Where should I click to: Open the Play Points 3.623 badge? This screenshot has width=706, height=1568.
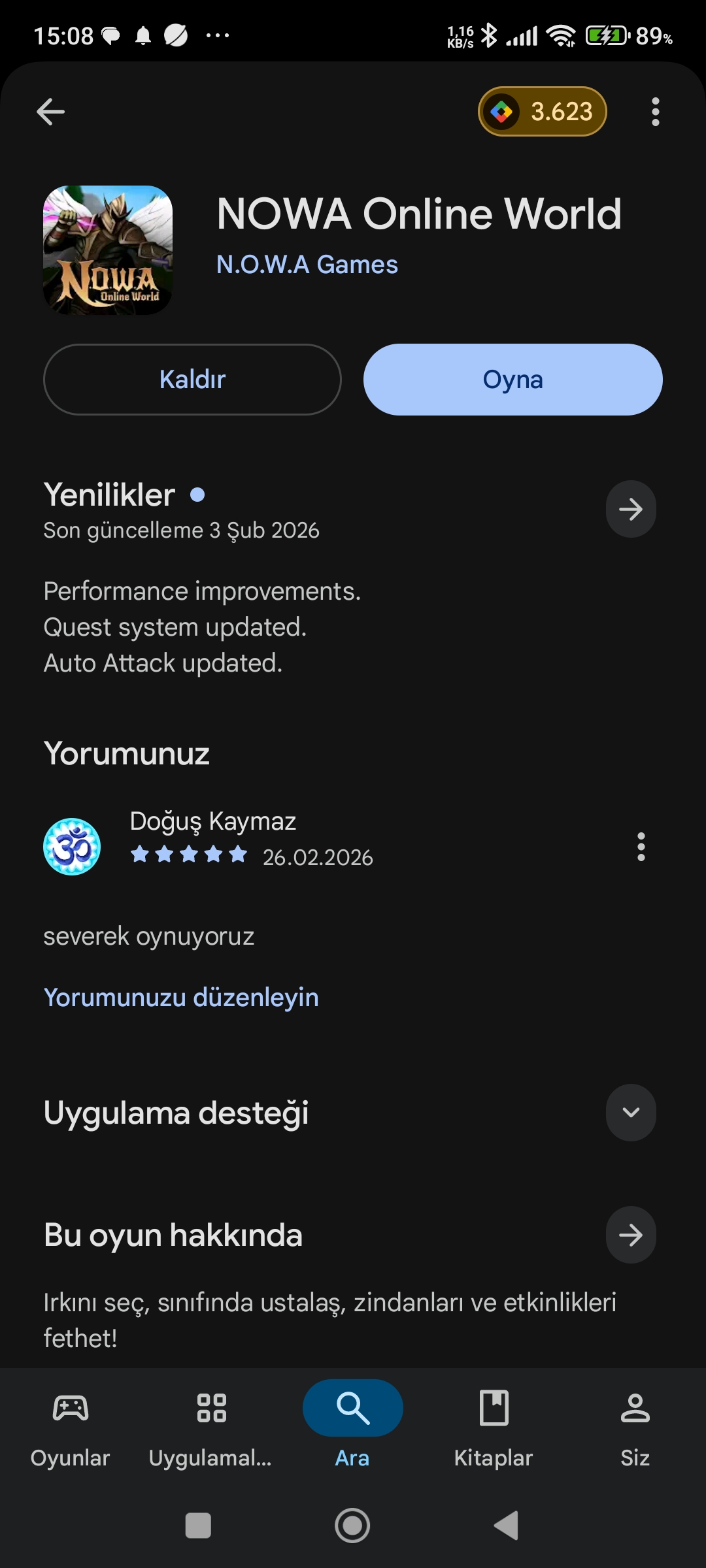tap(542, 112)
